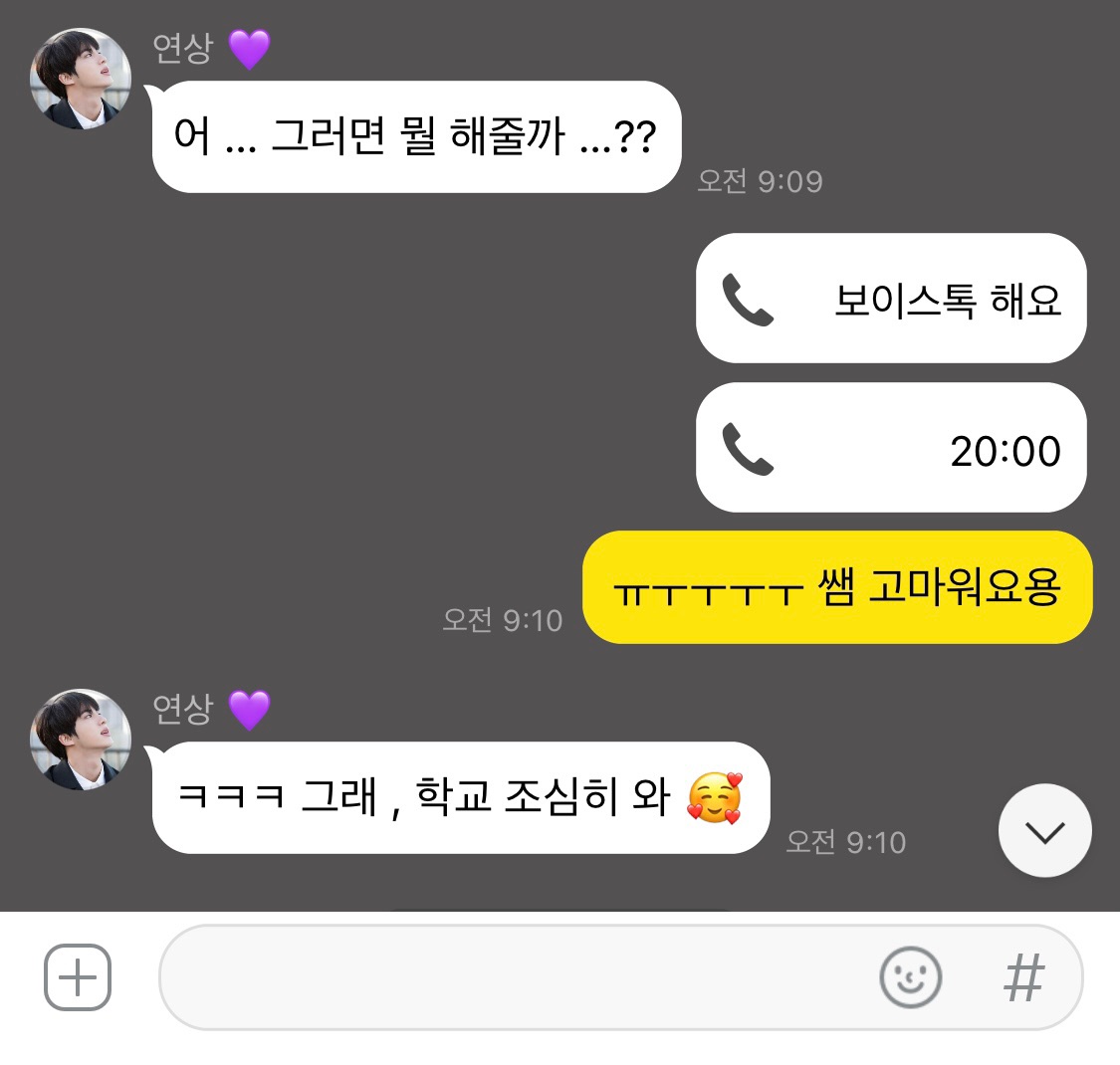This screenshot has height=1065, width=1120.
Task: Open 연상's profile picture above 그래, 학교 조심히 와
Action: (x=81, y=739)
